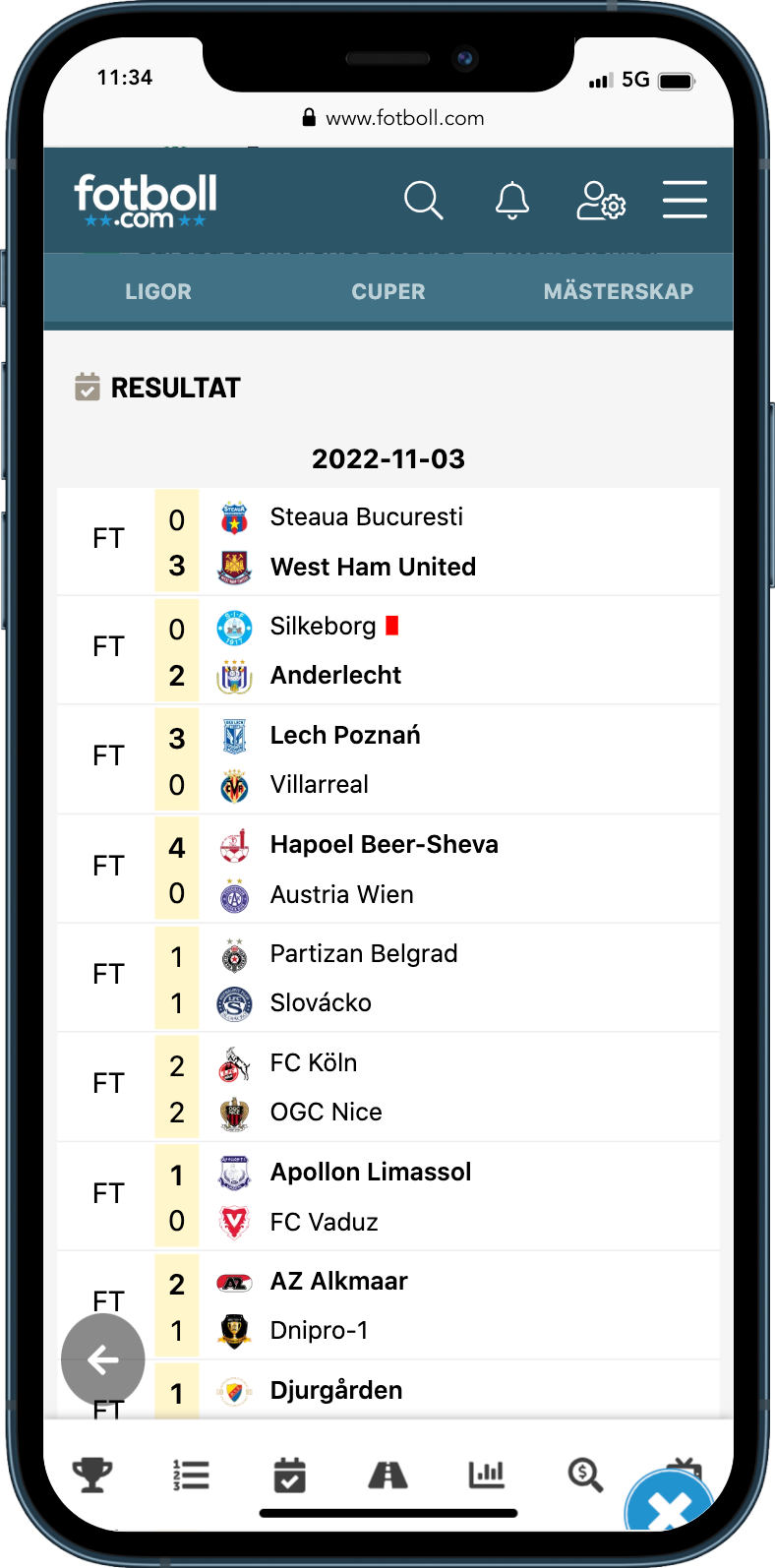This screenshot has height=1568, width=775.
Task: Open the bar chart statistics icon
Action: [487, 1474]
